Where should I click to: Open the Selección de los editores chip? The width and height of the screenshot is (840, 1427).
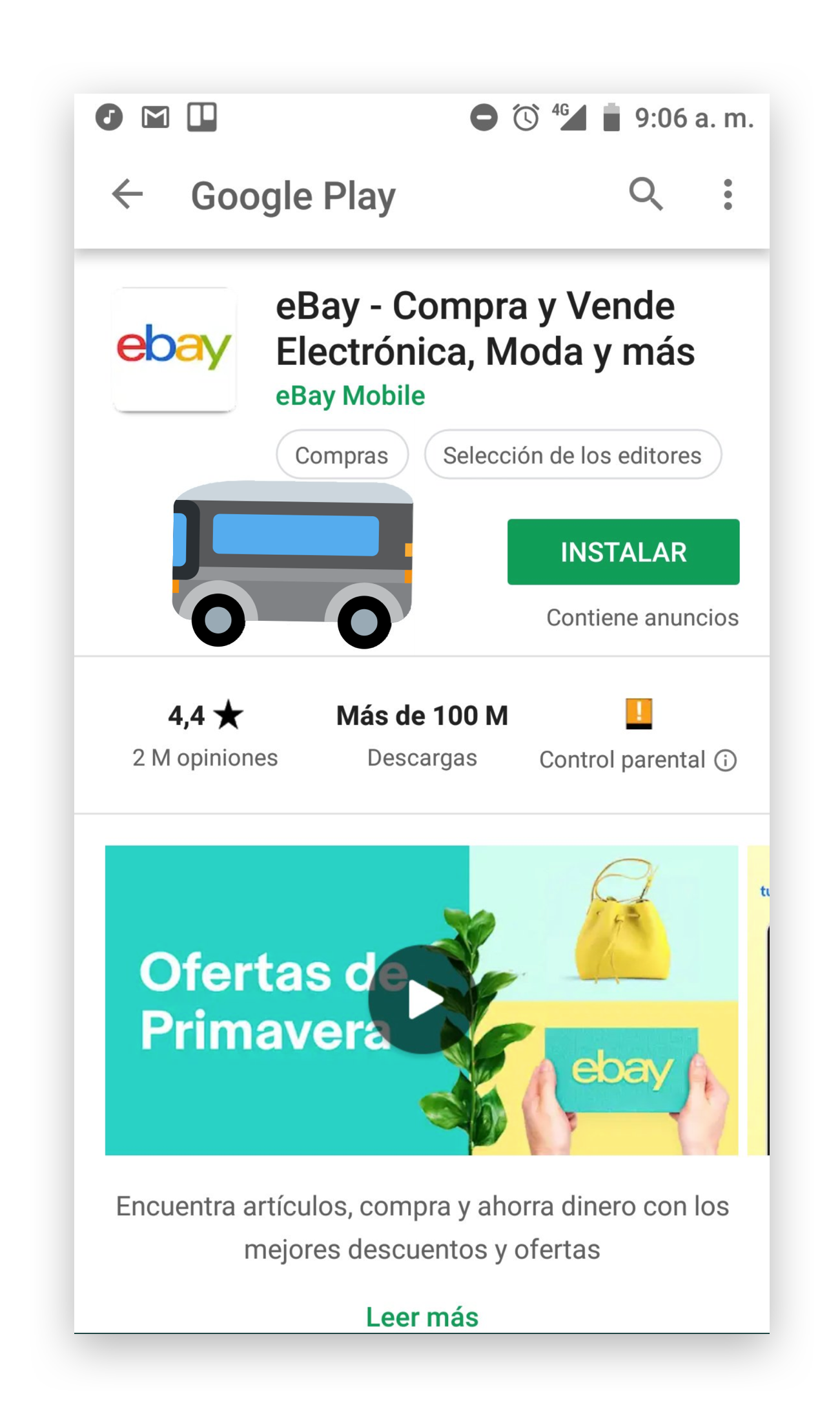pos(572,455)
